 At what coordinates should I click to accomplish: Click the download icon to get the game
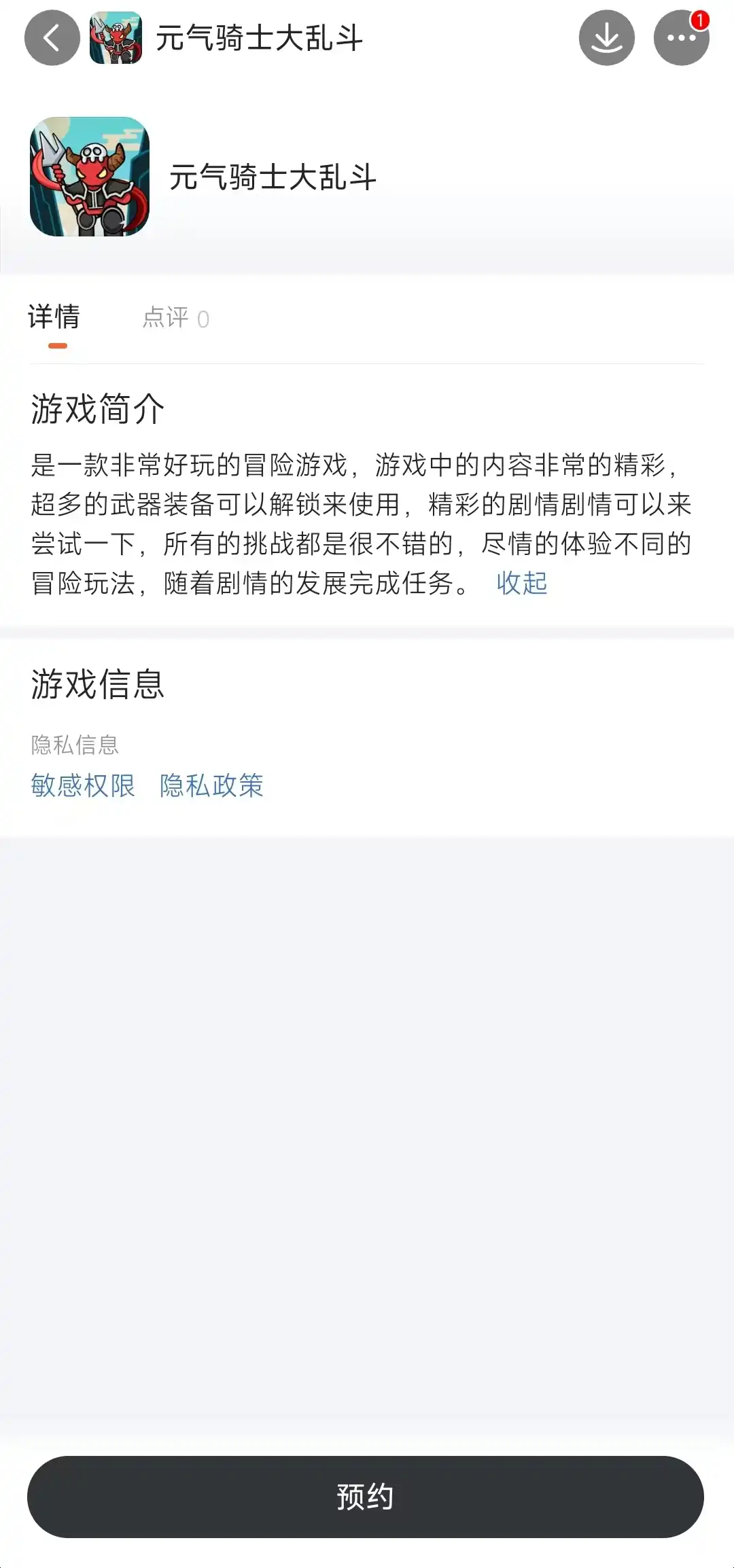click(x=607, y=37)
